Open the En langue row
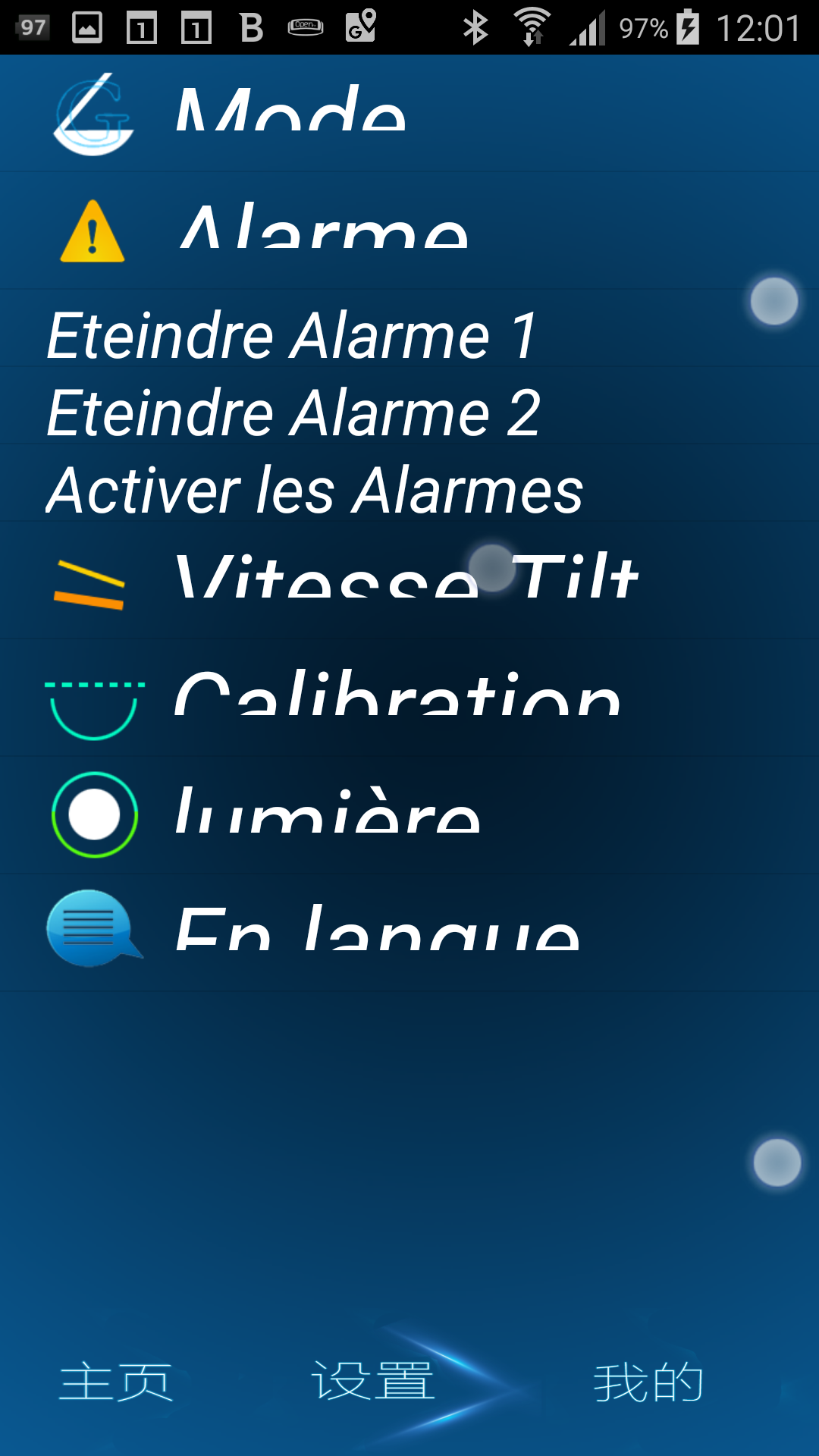Image resolution: width=819 pixels, height=1456 pixels. click(409, 933)
